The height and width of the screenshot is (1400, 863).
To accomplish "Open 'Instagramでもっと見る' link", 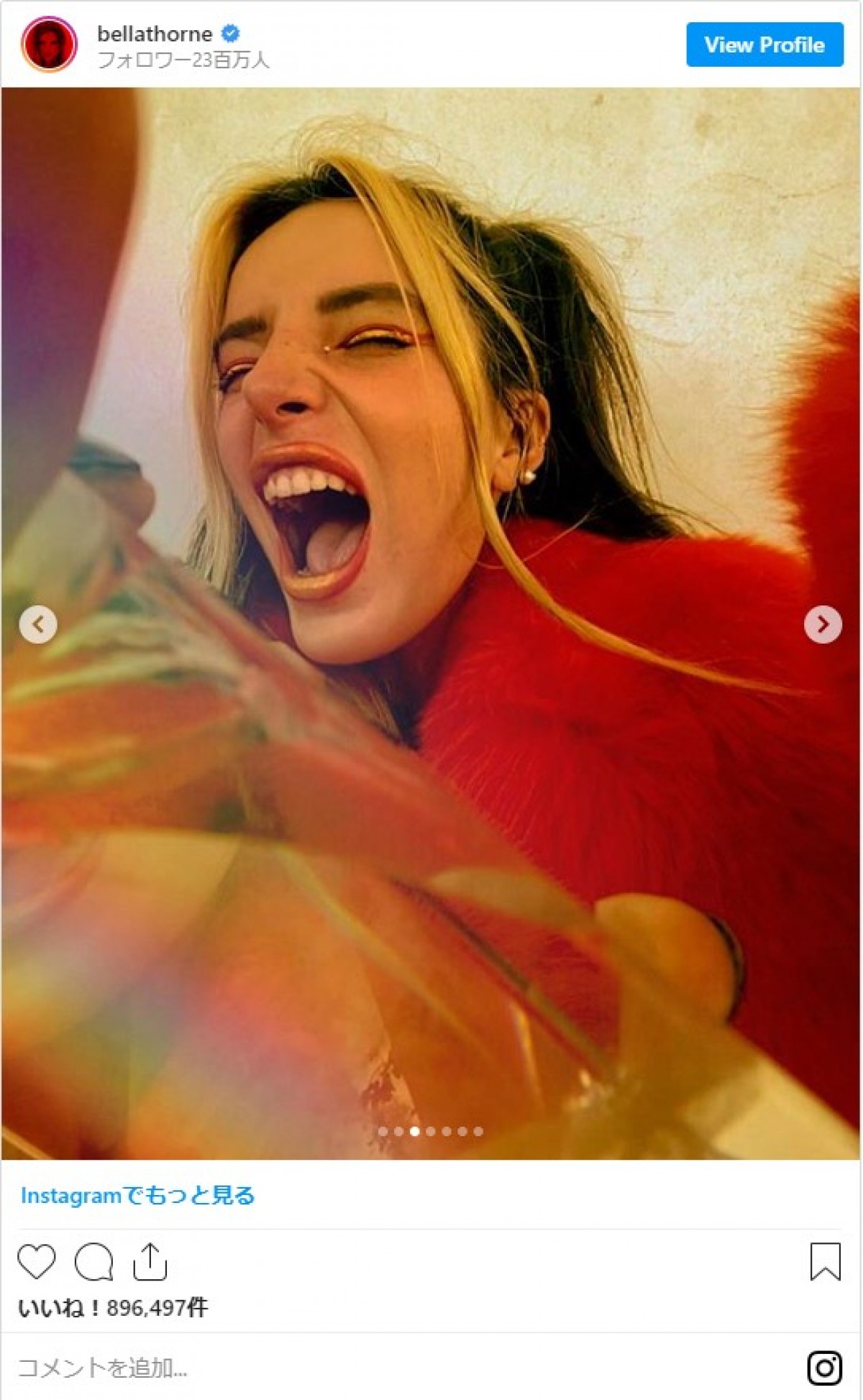I will [137, 1196].
